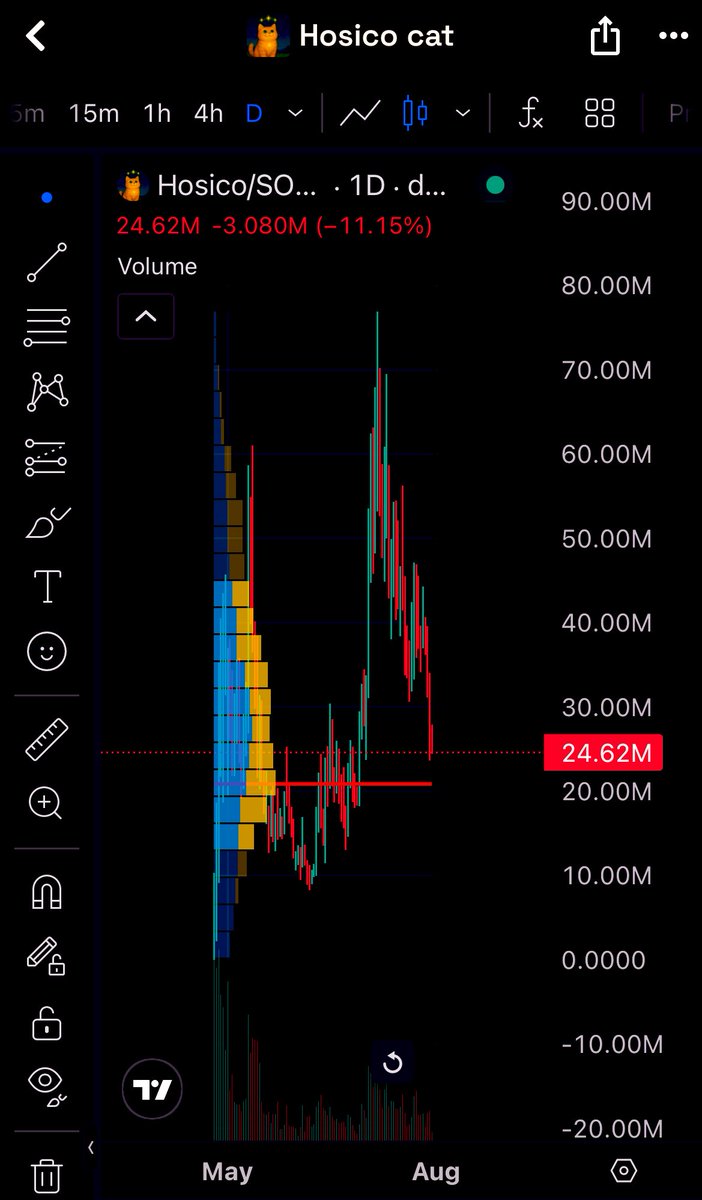Open the emoji sticker tool
Image resolution: width=702 pixels, height=1200 pixels.
pyautogui.click(x=47, y=652)
